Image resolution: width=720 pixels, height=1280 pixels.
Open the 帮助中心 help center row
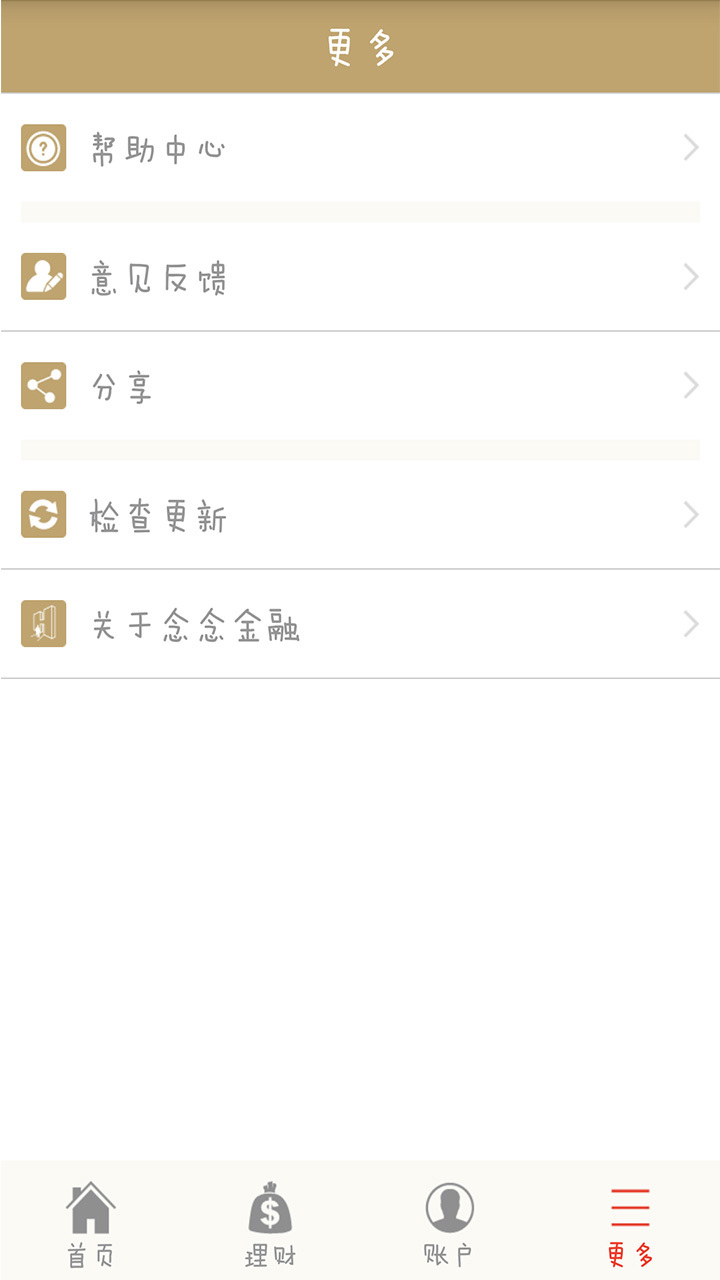360,148
